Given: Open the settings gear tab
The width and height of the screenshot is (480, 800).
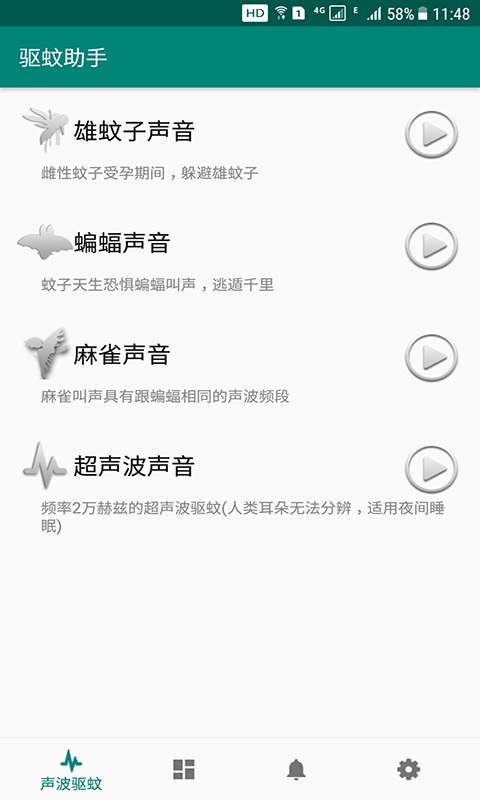Looking at the screenshot, I should pos(409,769).
